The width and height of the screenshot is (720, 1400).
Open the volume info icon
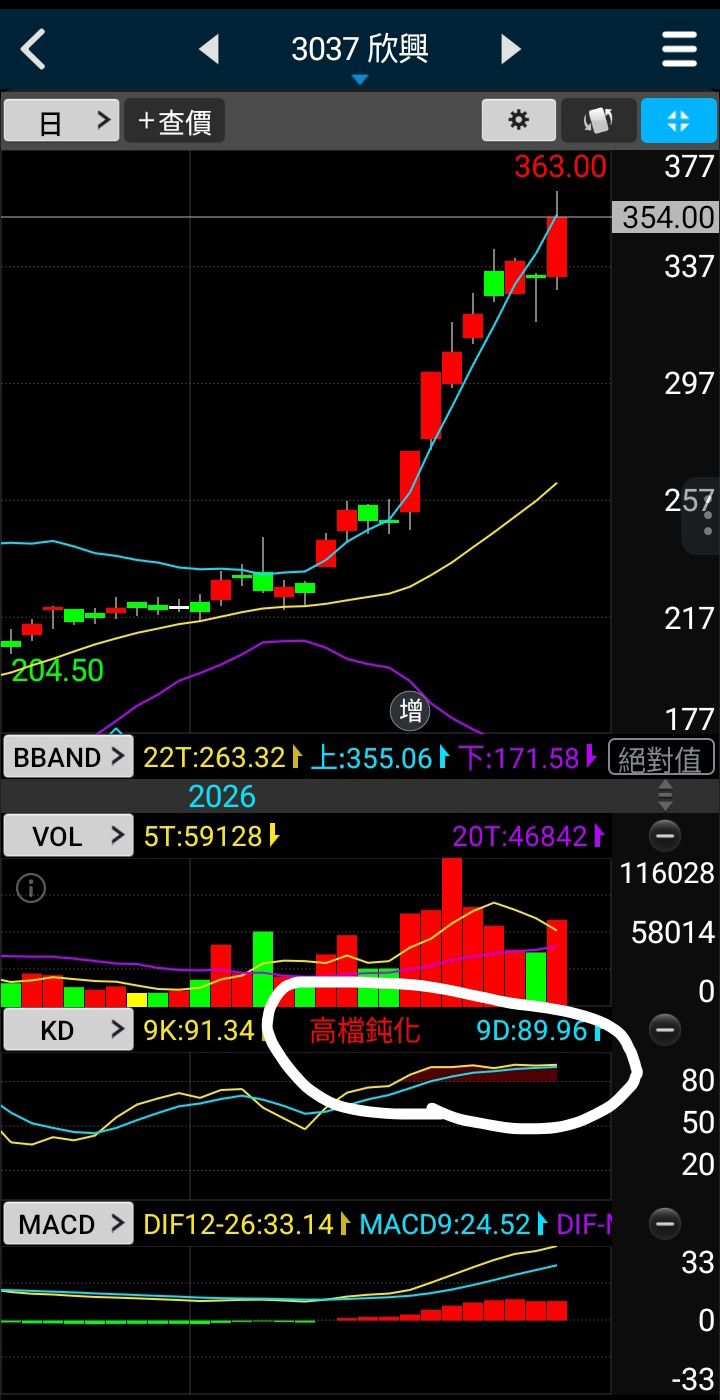31,888
